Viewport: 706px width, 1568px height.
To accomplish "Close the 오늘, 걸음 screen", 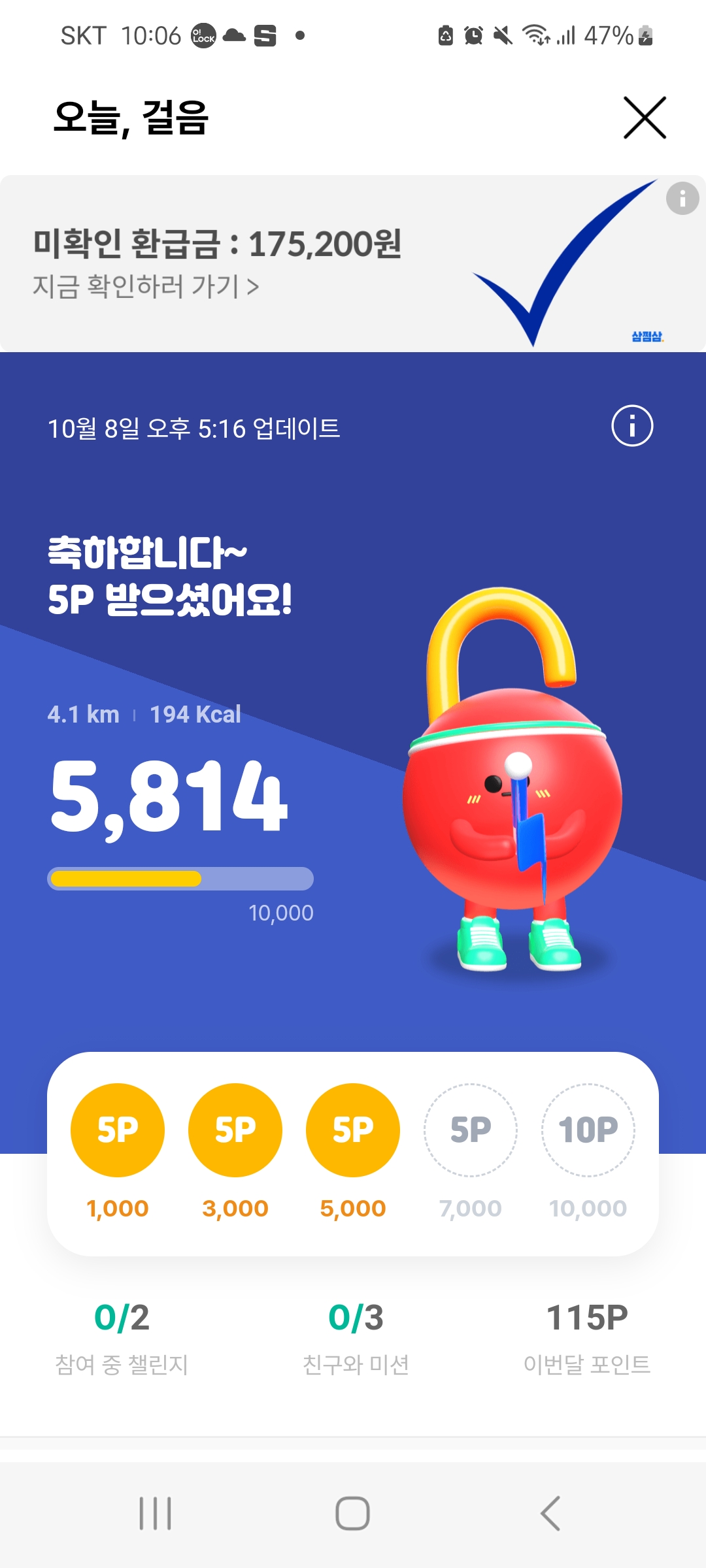I will pos(644,118).
